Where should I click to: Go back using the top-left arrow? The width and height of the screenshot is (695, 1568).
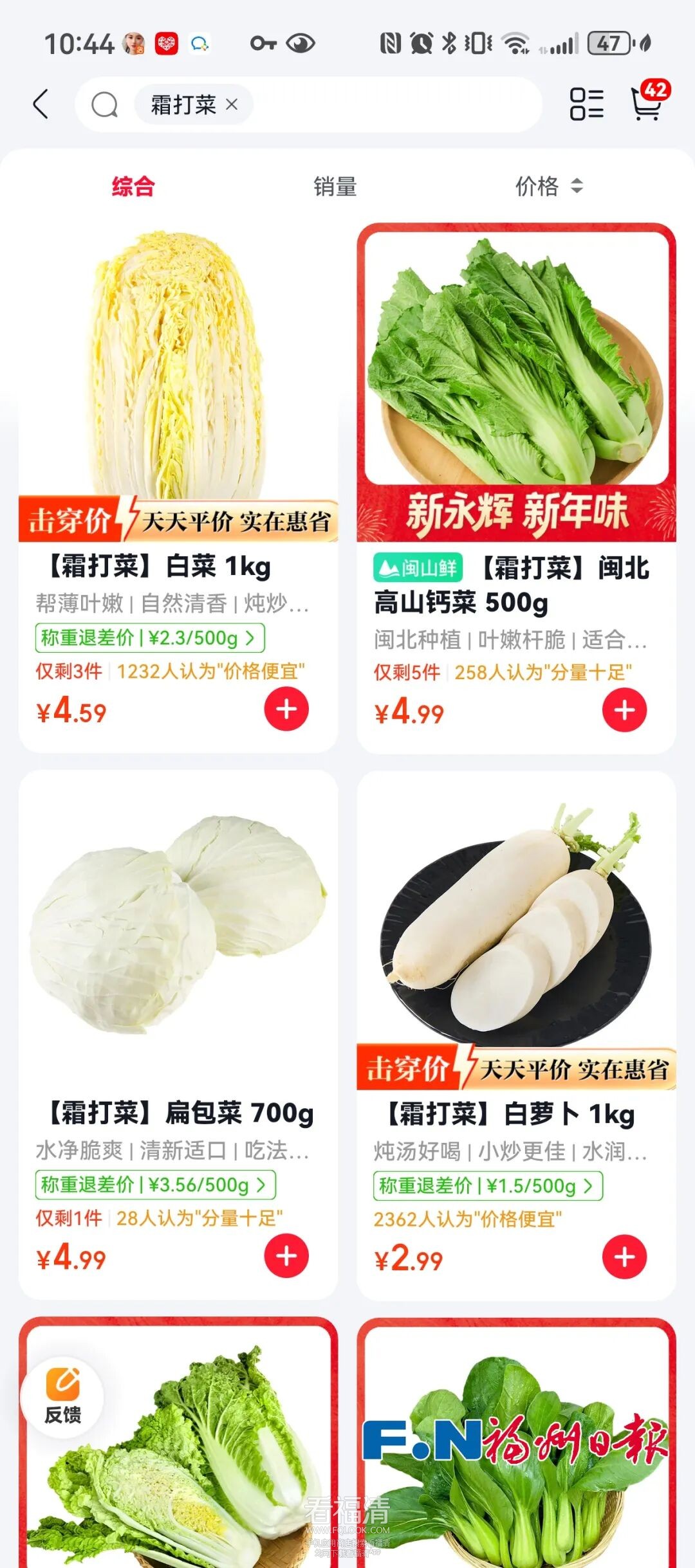tap(41, 104)
